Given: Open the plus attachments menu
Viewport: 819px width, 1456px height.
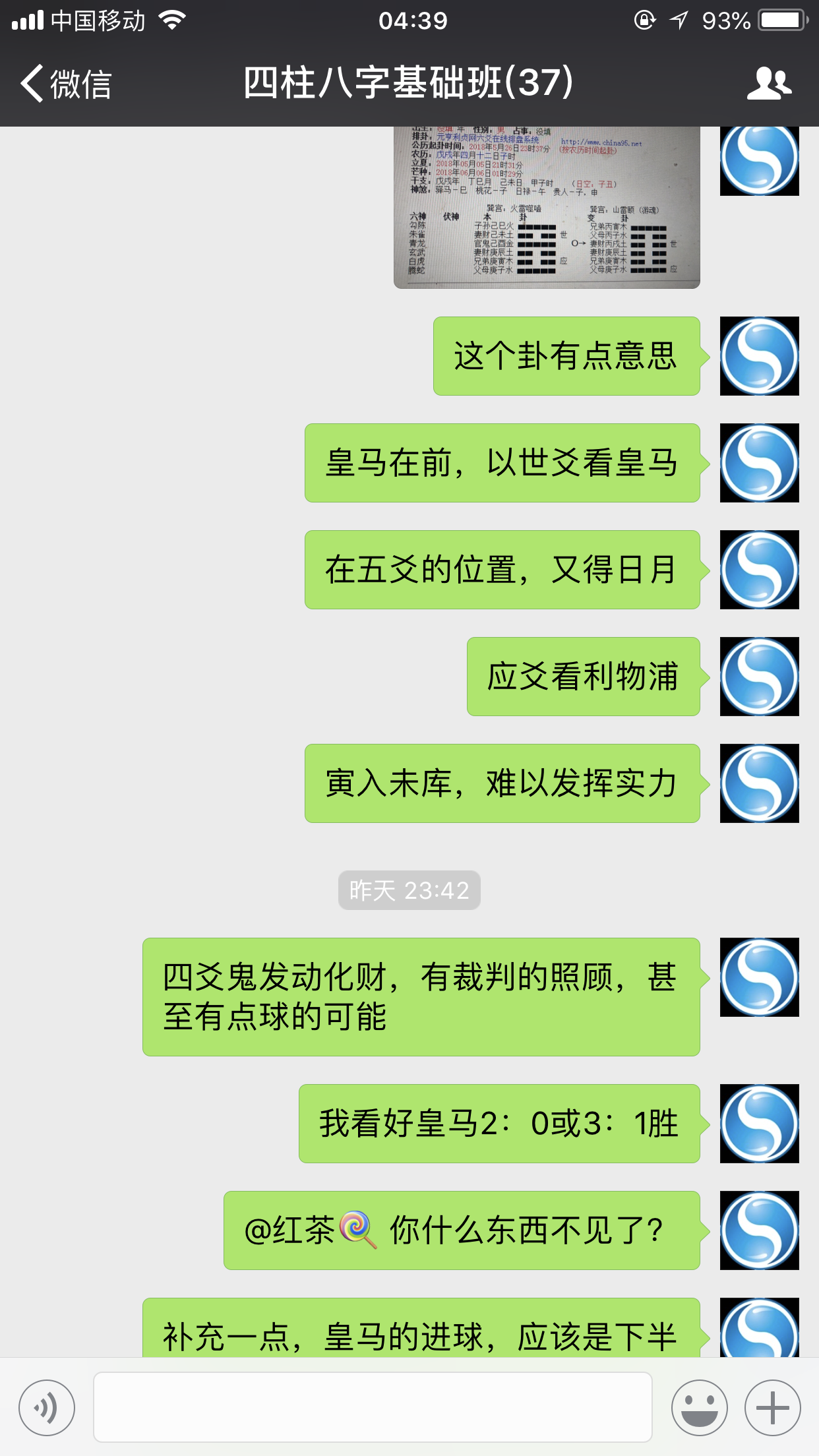Looking at the screenshot, I should (x=772, y=1407).
